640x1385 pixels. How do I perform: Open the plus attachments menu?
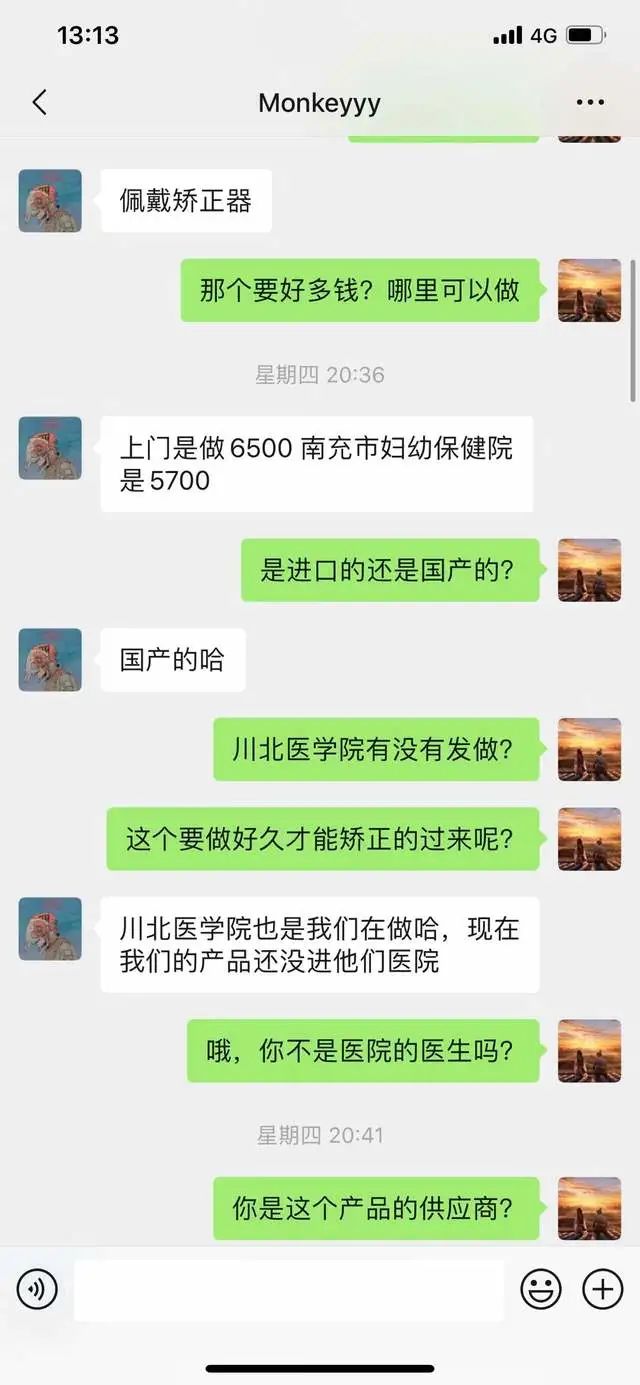coord(602,1289)
